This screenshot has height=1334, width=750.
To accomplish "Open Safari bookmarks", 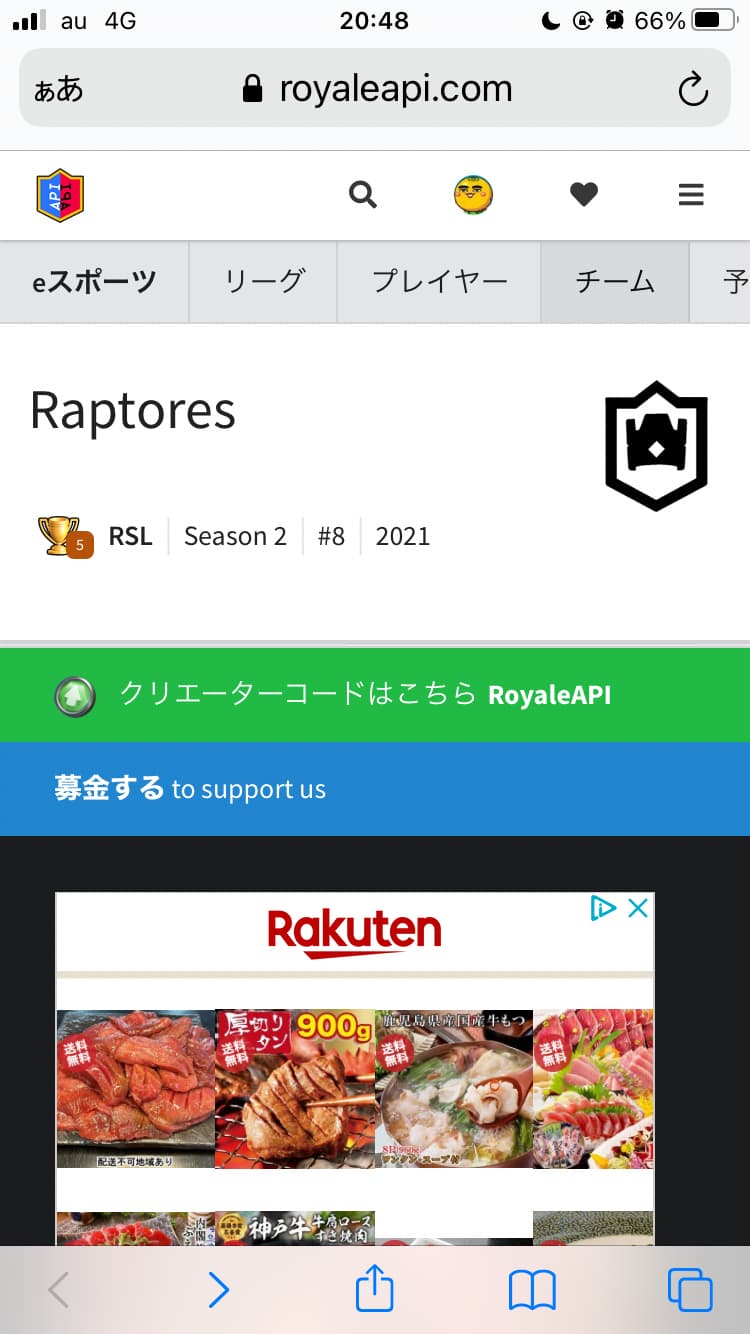I will [532, 1290].
